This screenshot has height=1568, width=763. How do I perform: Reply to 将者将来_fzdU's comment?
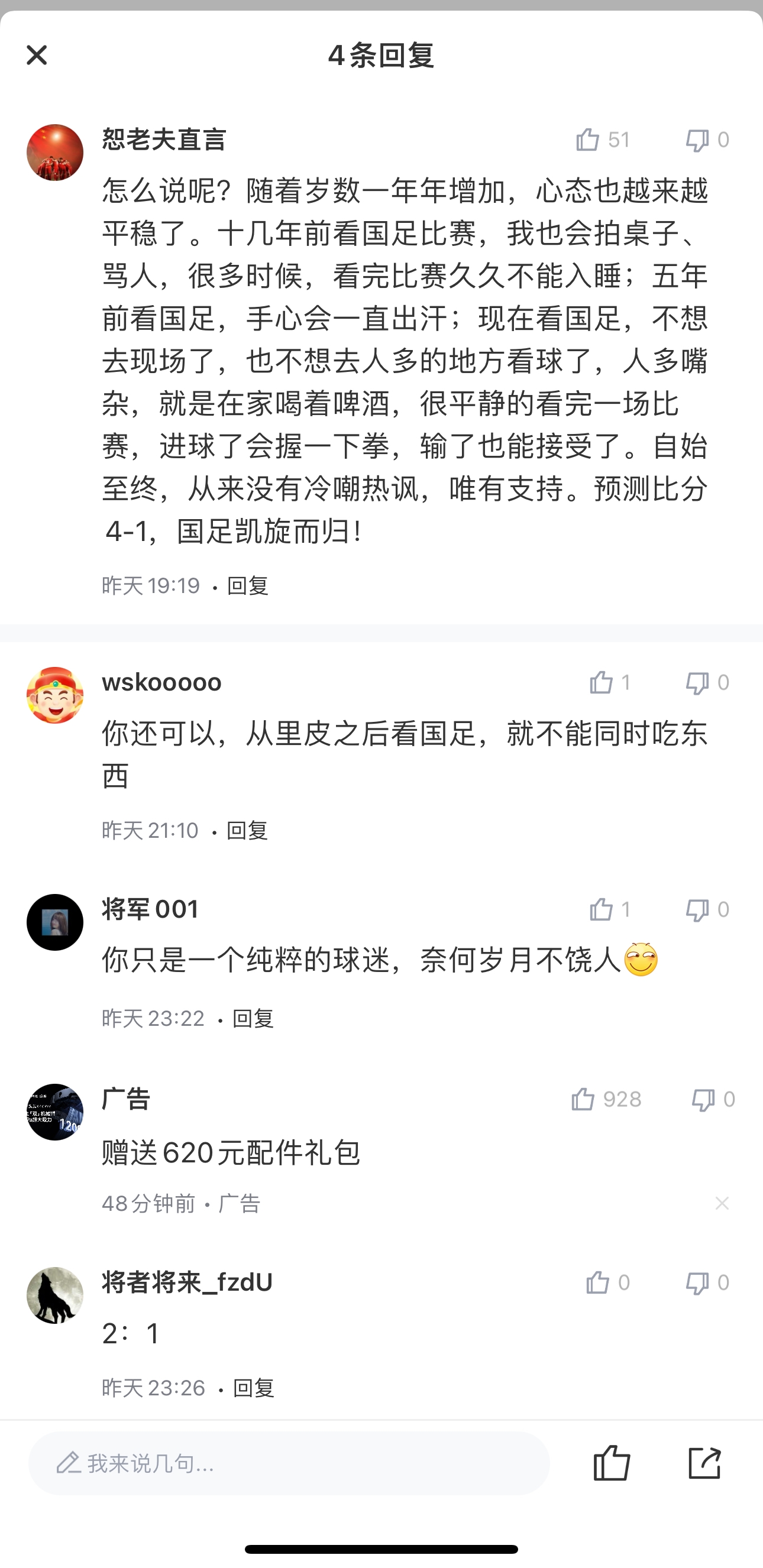pyautogui.click(x=253, y=1388)
